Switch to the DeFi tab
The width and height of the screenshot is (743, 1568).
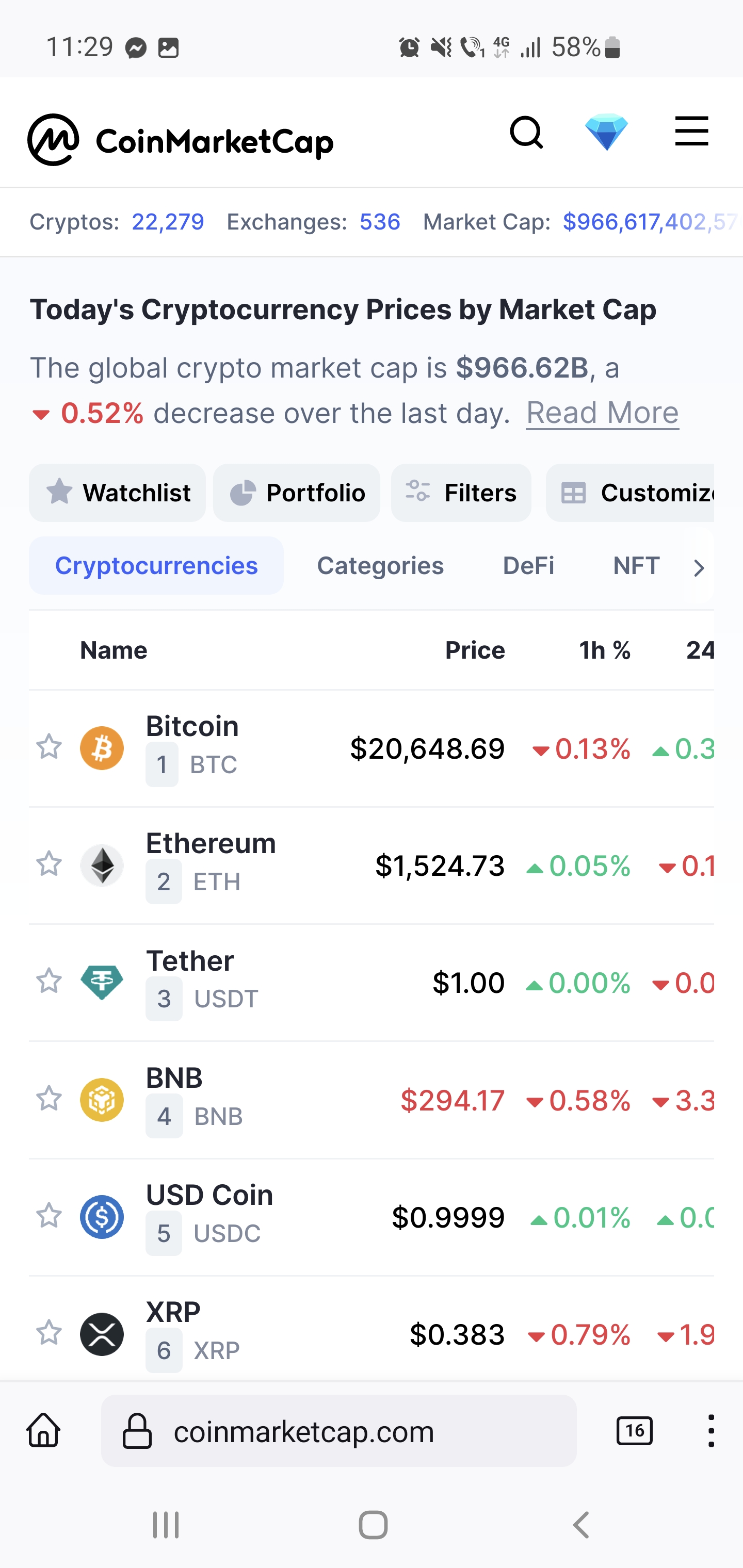tap(528, 565)
